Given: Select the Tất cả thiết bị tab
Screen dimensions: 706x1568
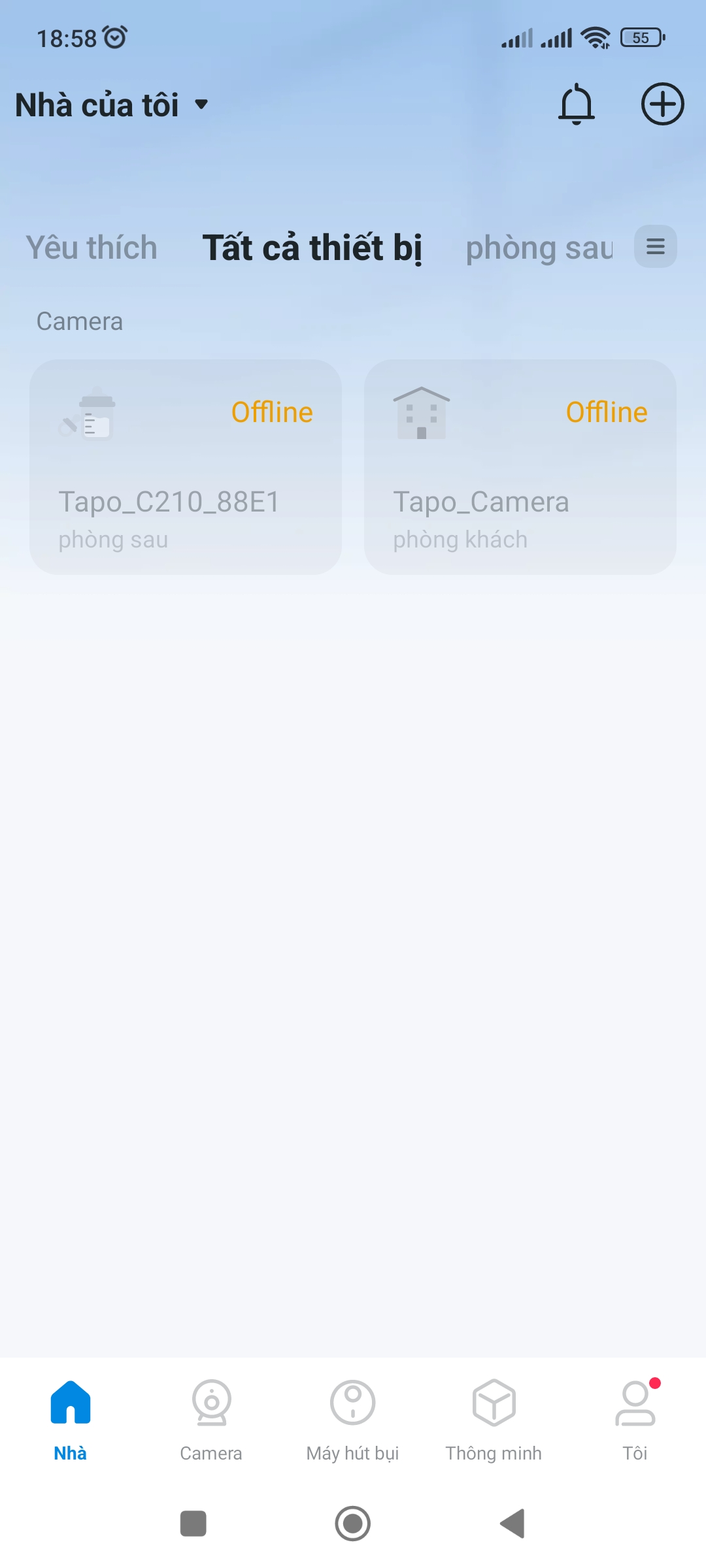Looking at the screenshot, I should coord(312,248).
